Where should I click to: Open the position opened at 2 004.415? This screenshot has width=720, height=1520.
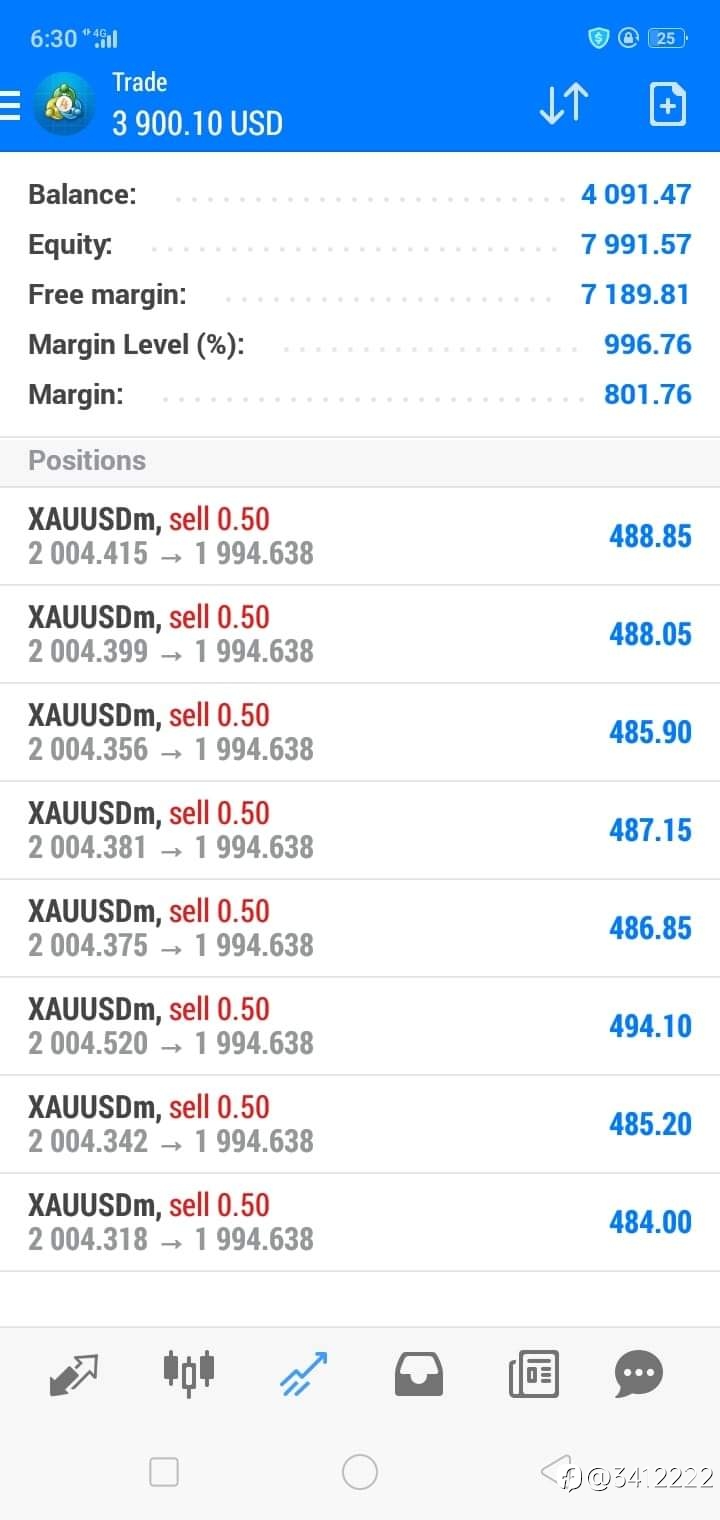click(x=360, y=536)
